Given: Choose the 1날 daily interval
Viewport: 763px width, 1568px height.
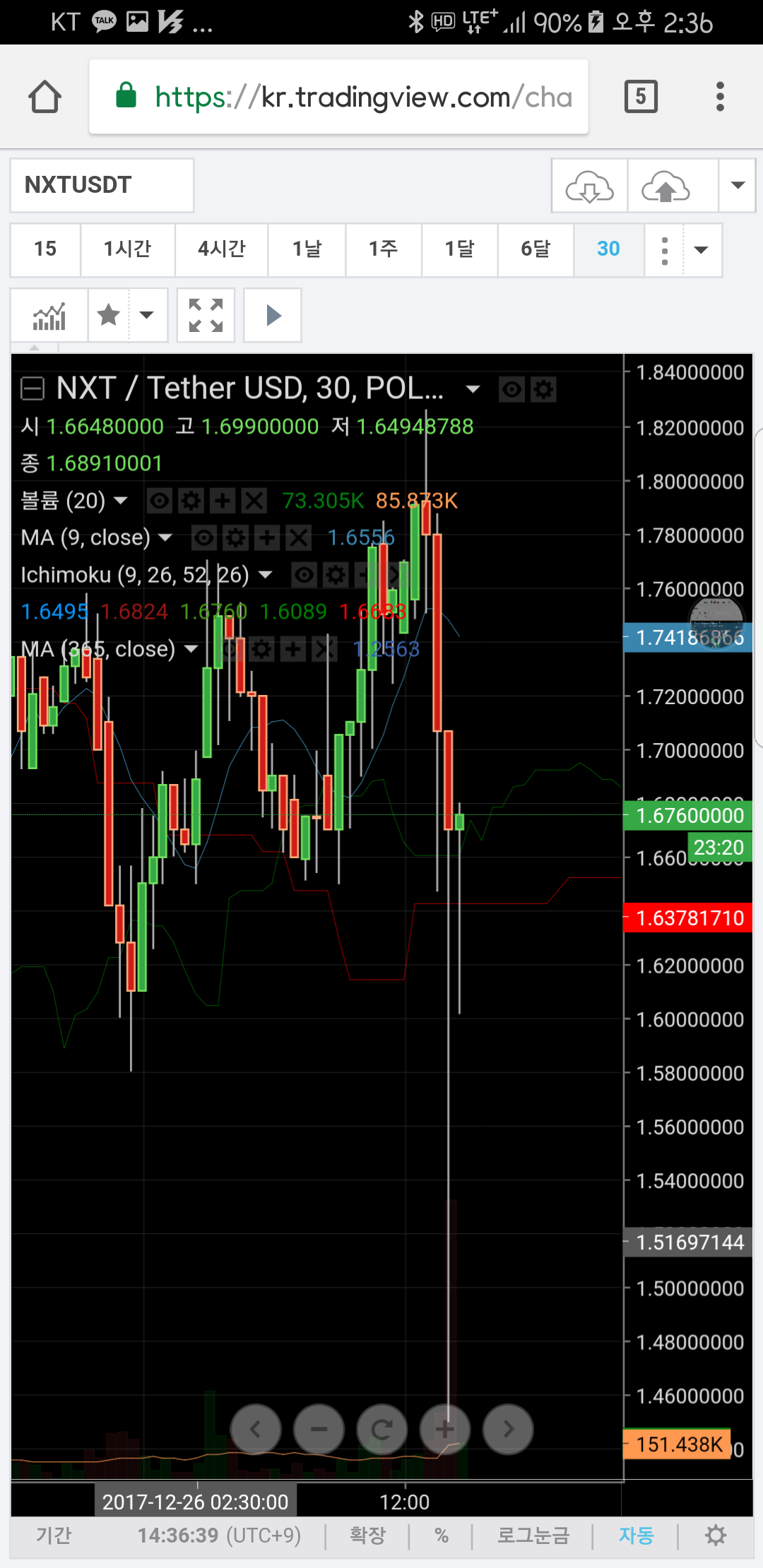Looking at the screenshot, I should point(307,249).
